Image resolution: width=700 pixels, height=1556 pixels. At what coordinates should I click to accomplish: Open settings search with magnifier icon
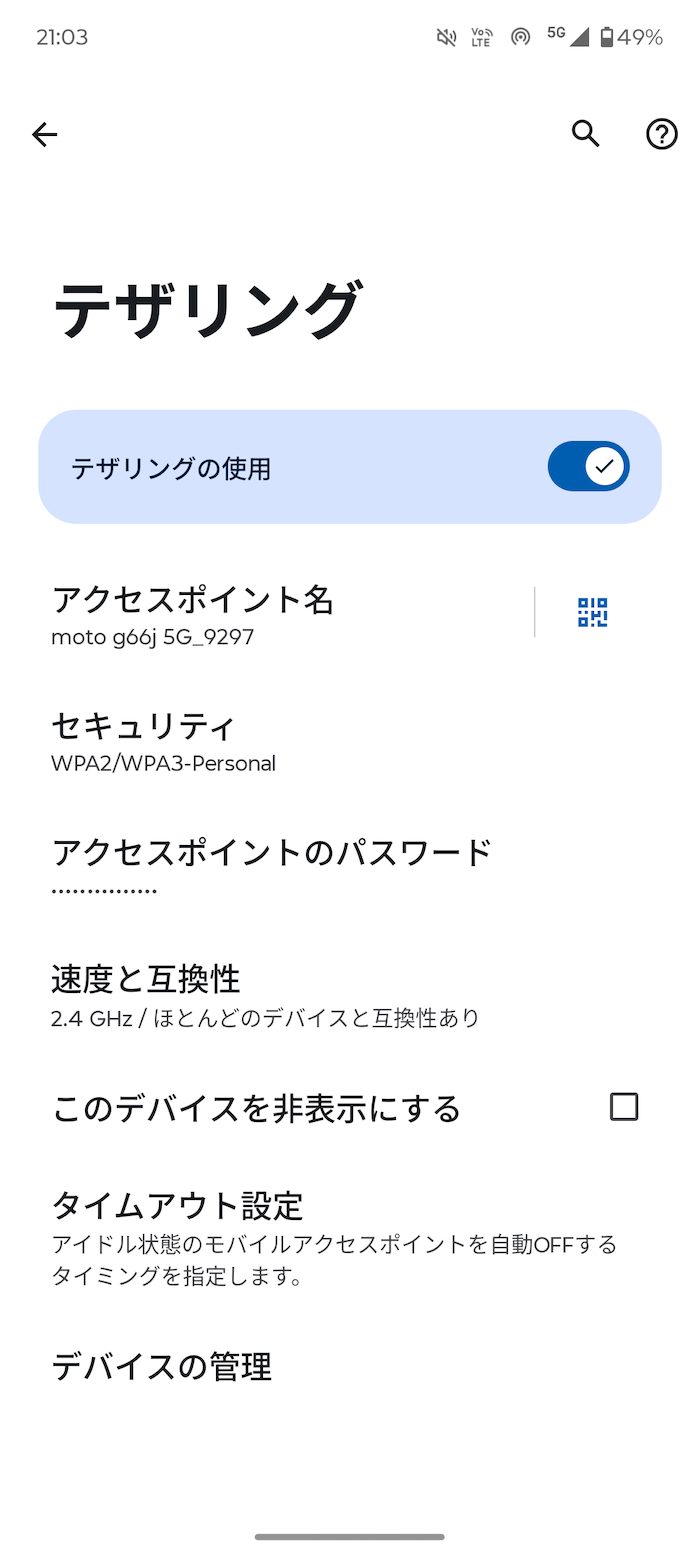tap(586, 134)
